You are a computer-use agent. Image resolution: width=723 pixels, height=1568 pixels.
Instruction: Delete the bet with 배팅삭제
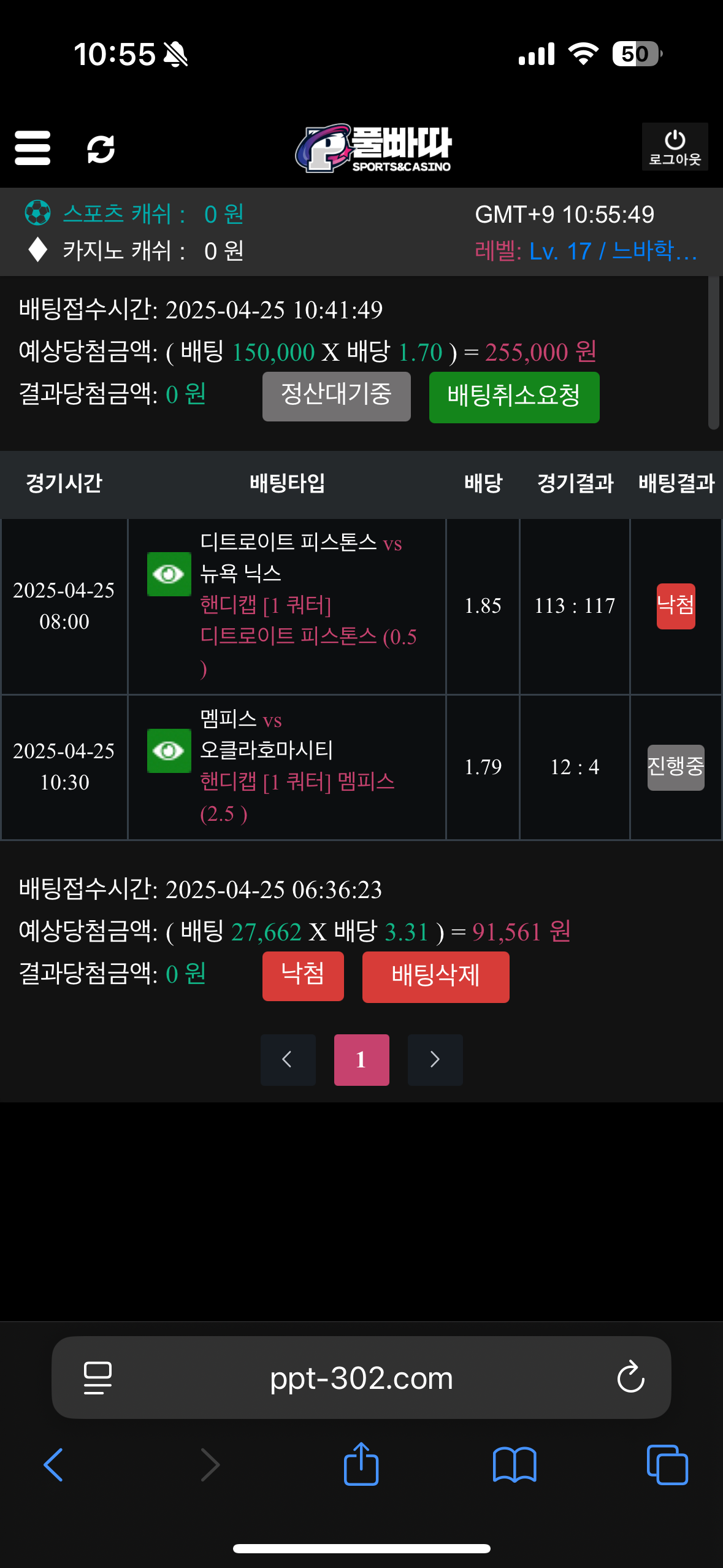435,977
